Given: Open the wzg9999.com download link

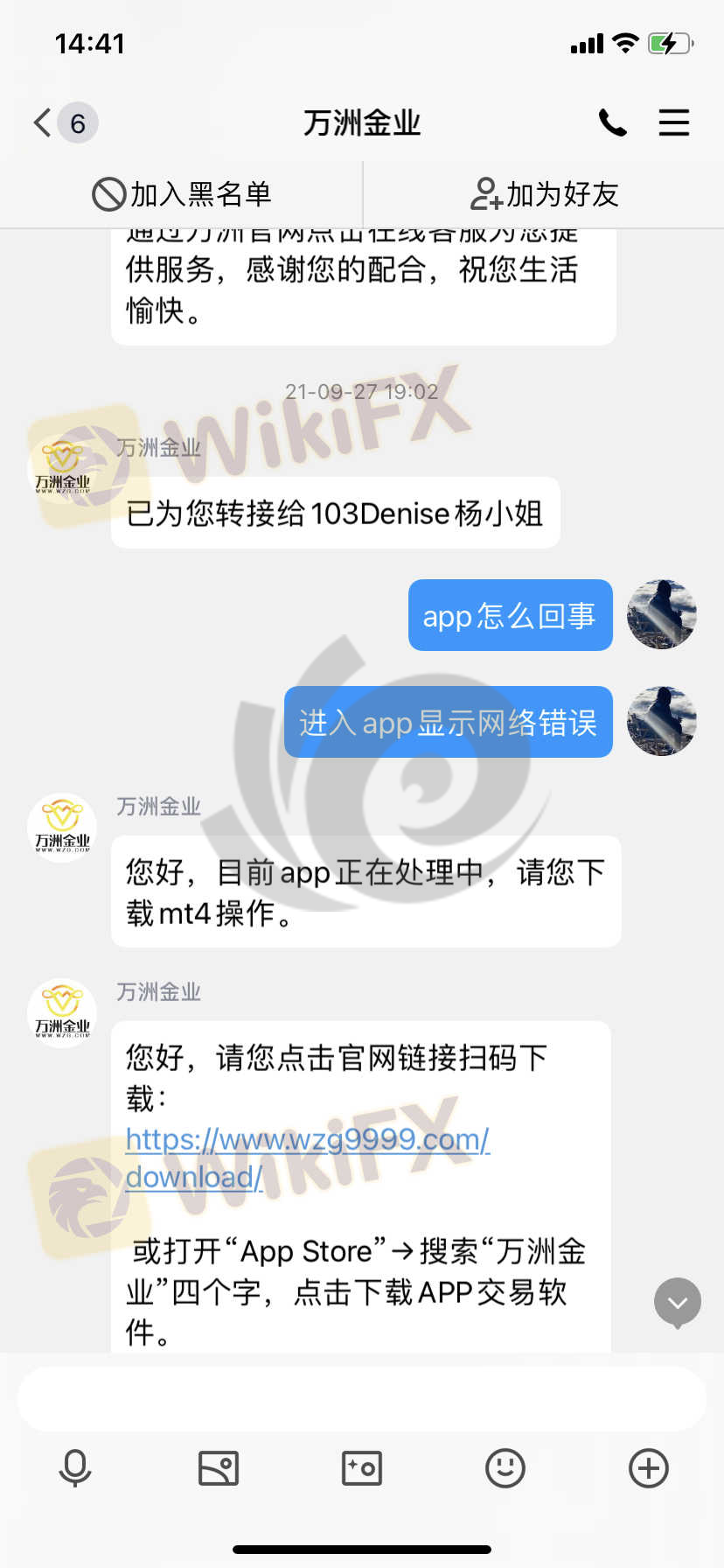Looking at the screenshot, I should pos(306,1140).
